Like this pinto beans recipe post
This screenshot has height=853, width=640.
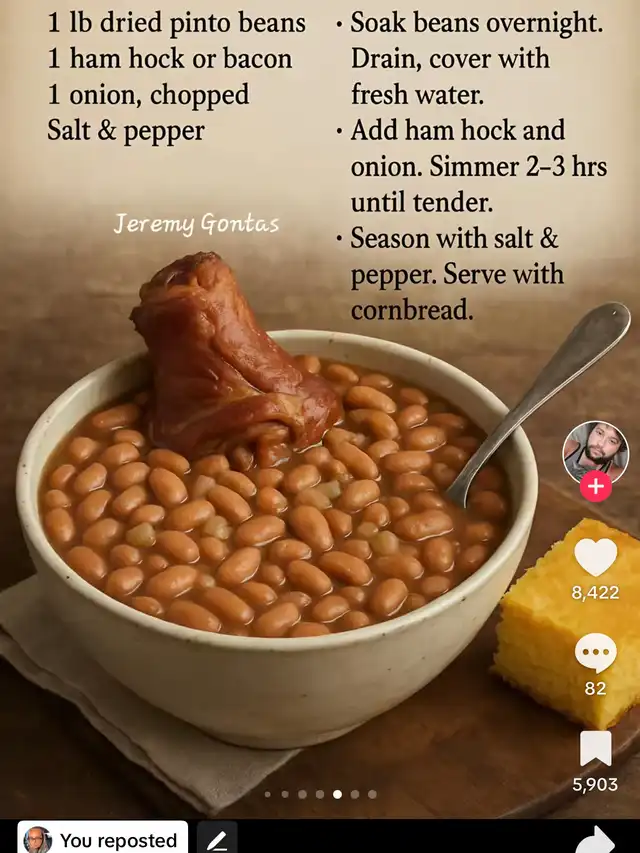coord(595,559)
